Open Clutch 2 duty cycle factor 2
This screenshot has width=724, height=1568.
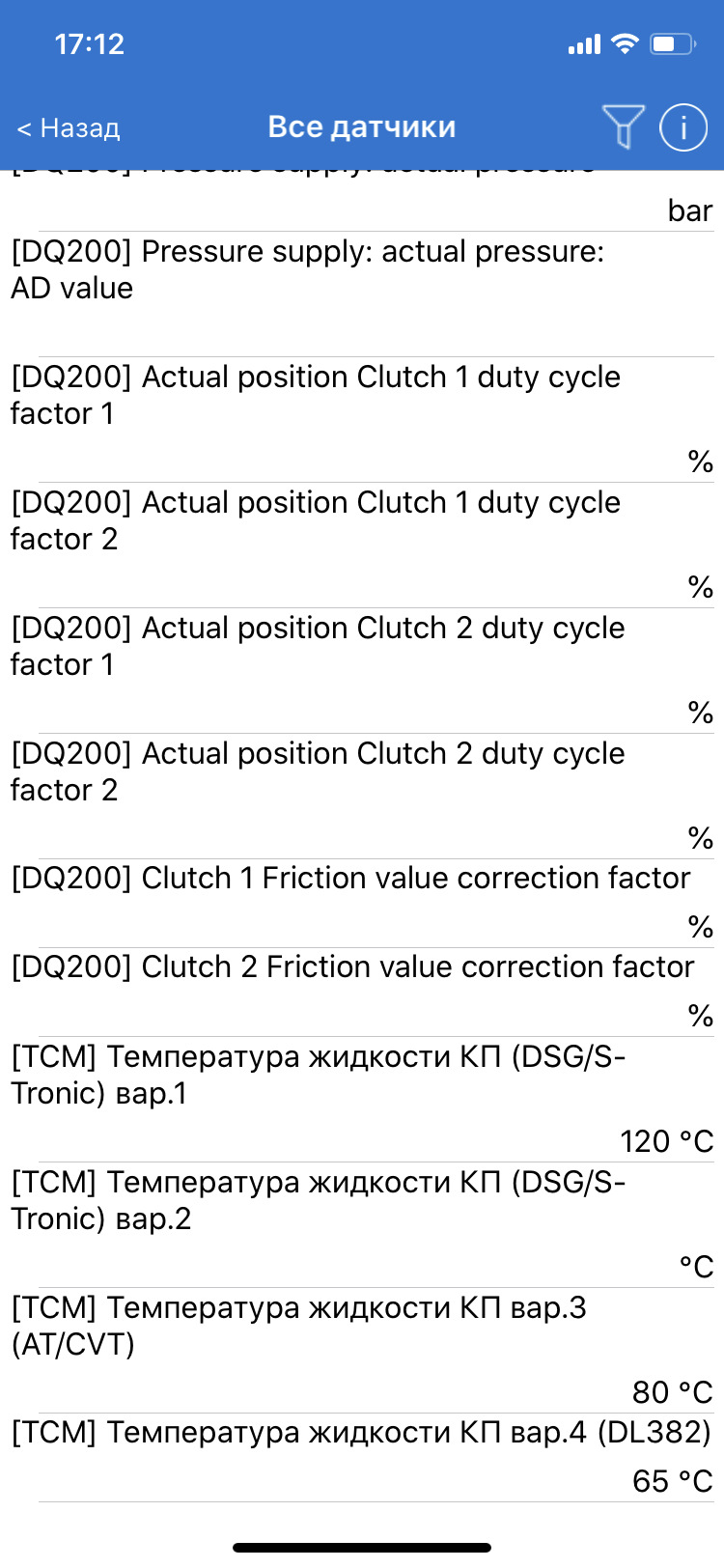point(362,797)
